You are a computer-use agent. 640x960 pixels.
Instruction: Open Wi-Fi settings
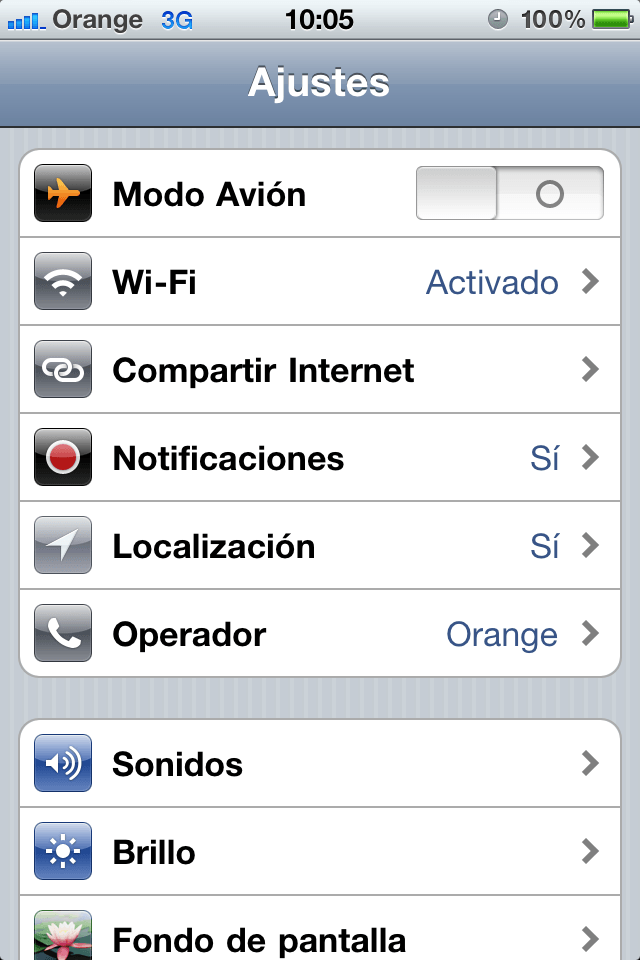click(320, 282)
